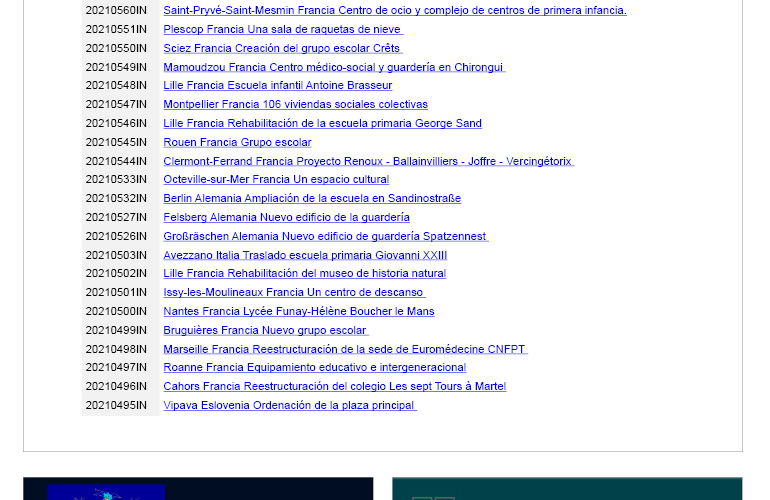The height and width of the screenshot is (500, 770).
Task: Open Cahors colegio Les sept Tours link
Action: coord(334,387)
